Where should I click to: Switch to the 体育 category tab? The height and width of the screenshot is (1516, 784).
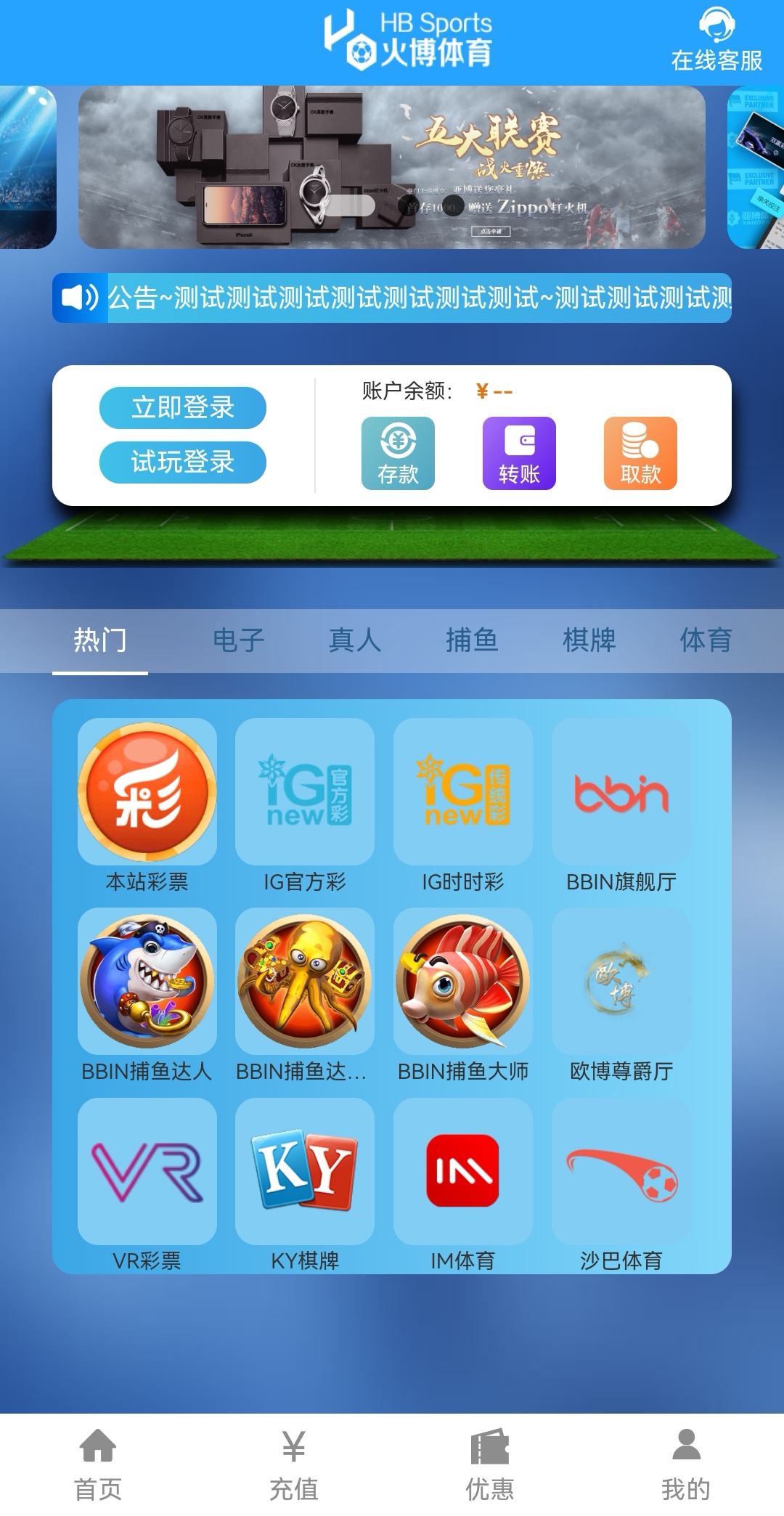coord(706,640)
